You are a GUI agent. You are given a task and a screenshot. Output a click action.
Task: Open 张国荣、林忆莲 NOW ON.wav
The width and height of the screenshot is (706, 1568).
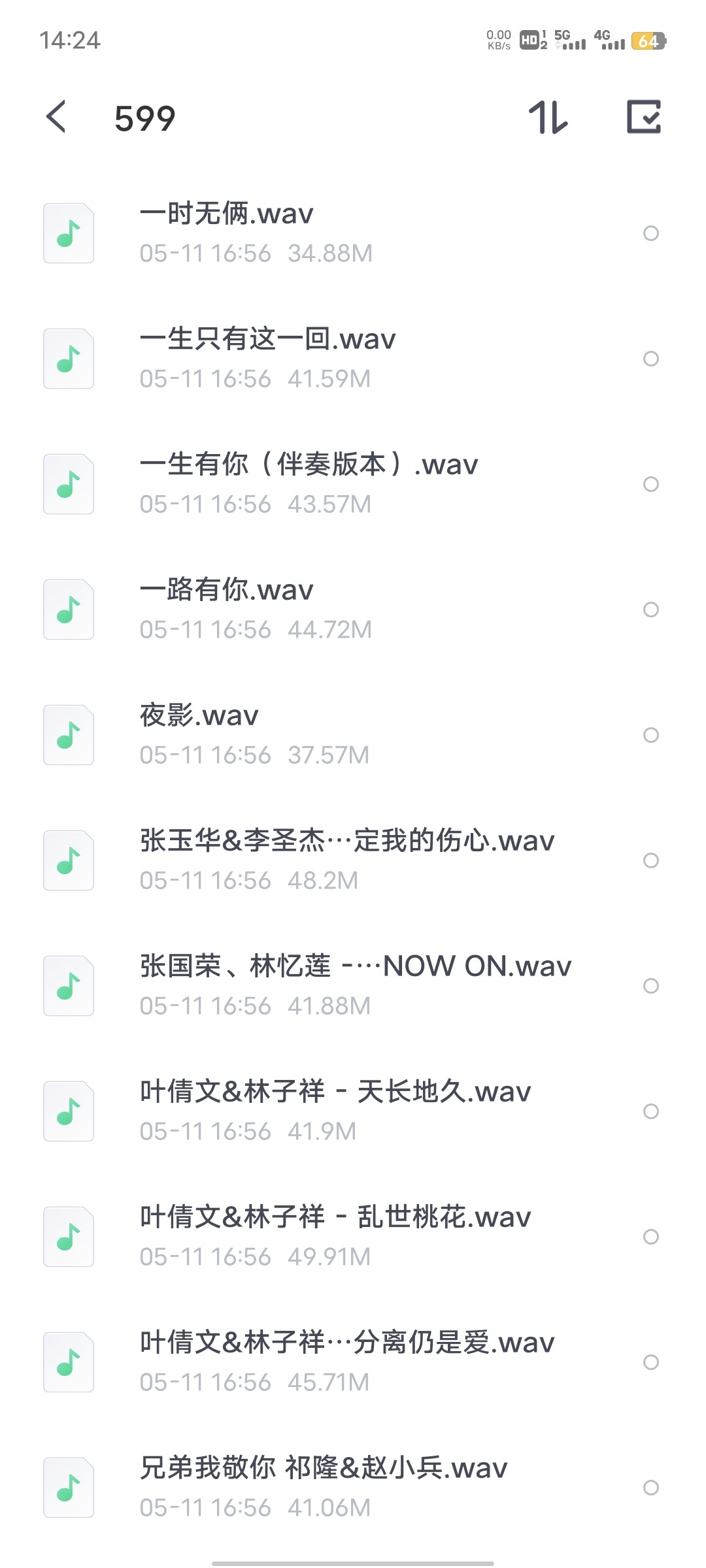pos(353,986)
